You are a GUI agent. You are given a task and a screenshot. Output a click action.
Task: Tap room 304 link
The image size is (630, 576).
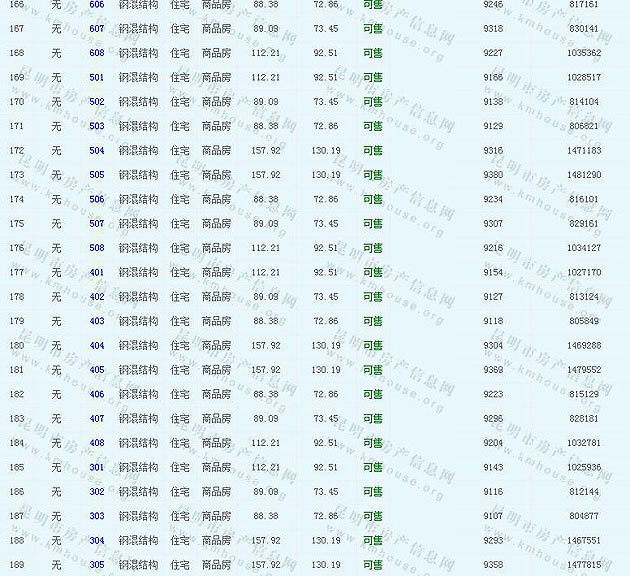[96, 540]
